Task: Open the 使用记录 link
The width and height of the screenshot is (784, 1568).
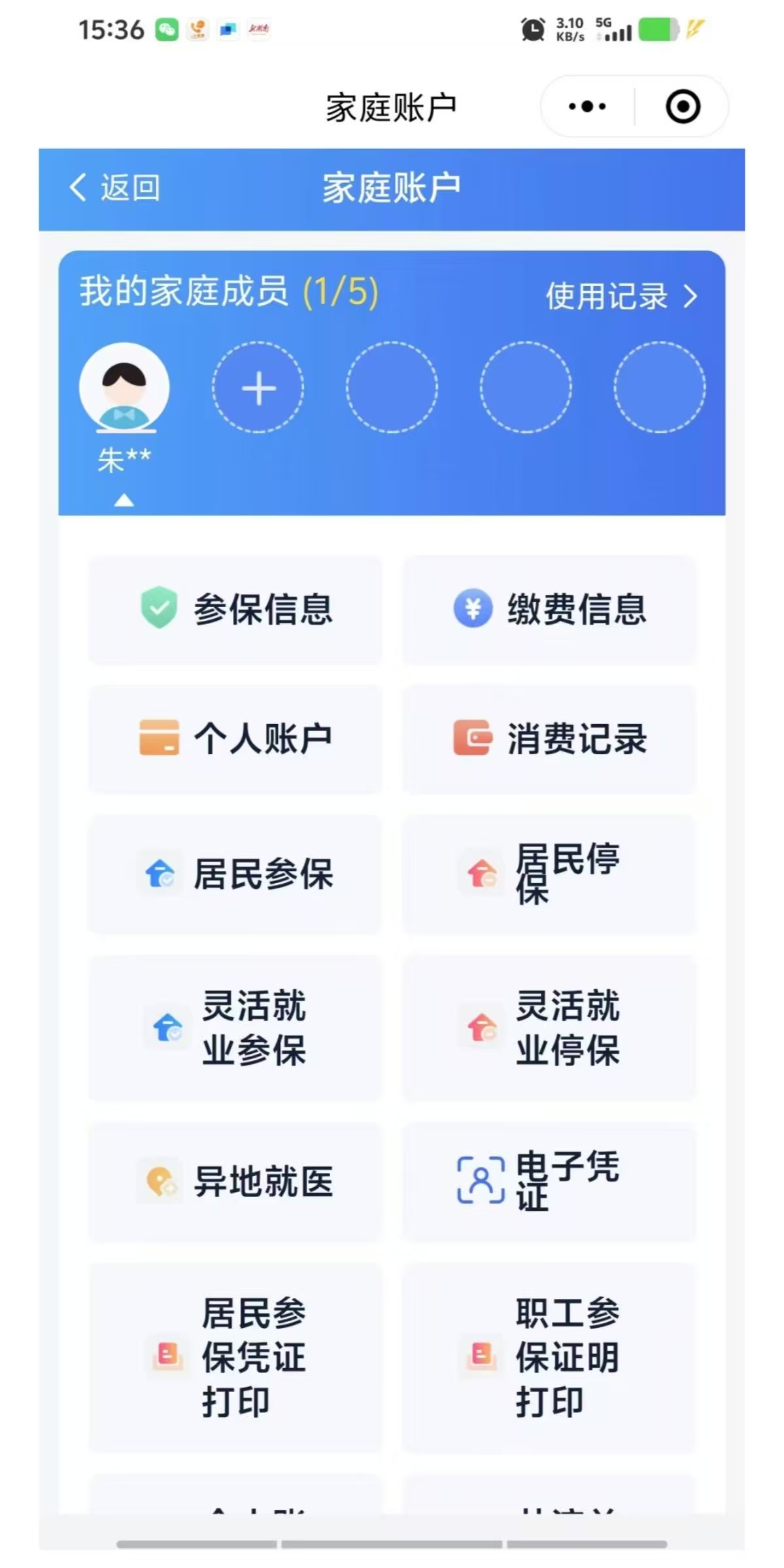Action: (x=605, y=298)
